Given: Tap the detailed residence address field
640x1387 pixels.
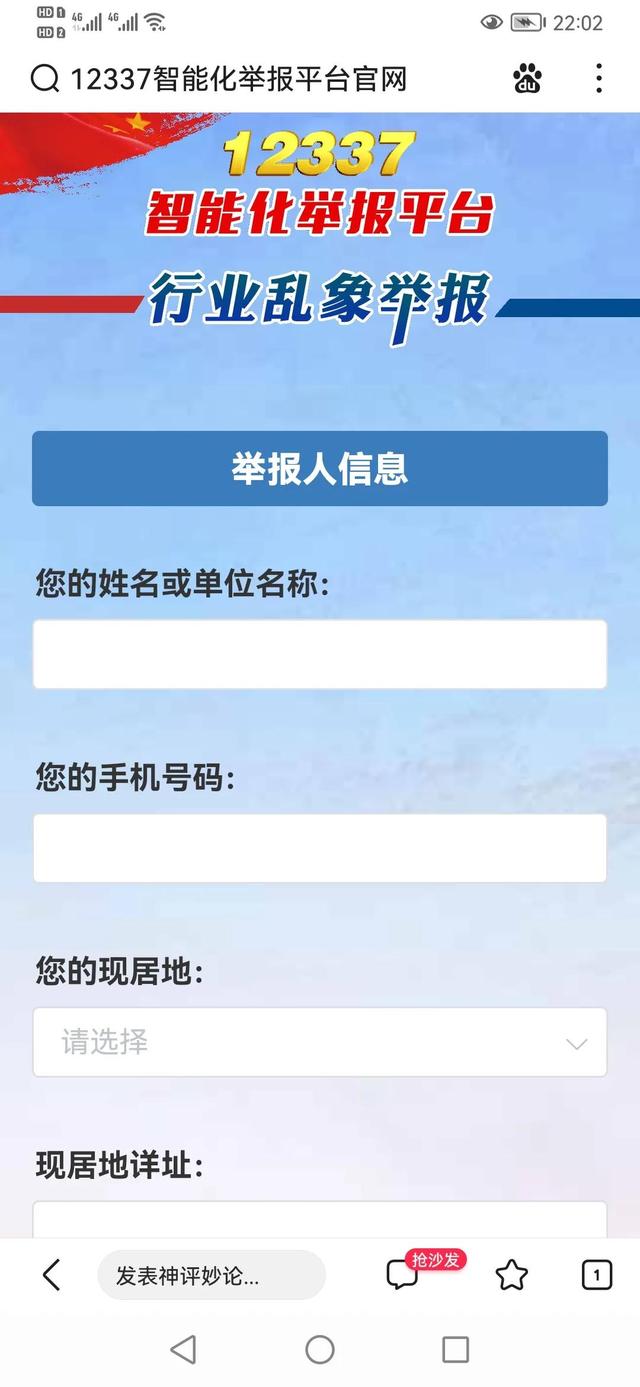Looking at the screenshot, I should point(320,1220).
